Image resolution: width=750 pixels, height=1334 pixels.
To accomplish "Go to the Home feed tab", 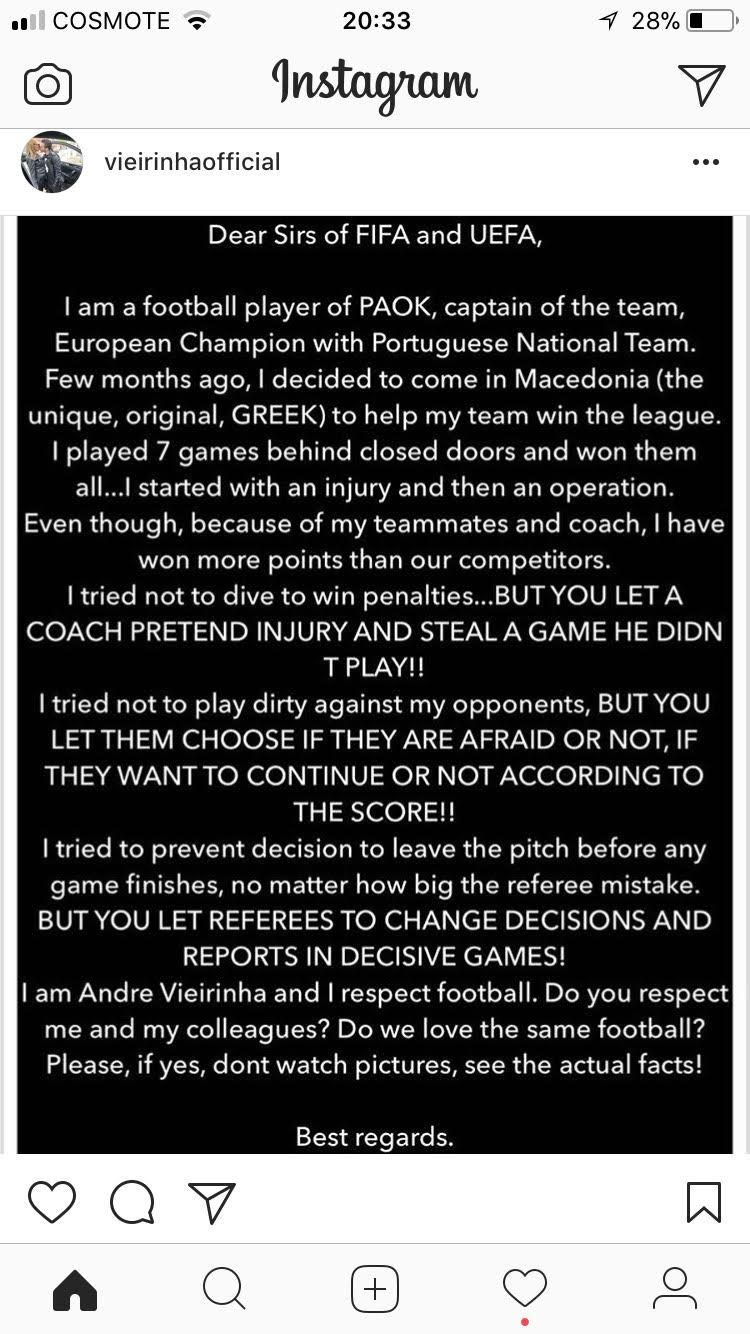I will 75,1290.
